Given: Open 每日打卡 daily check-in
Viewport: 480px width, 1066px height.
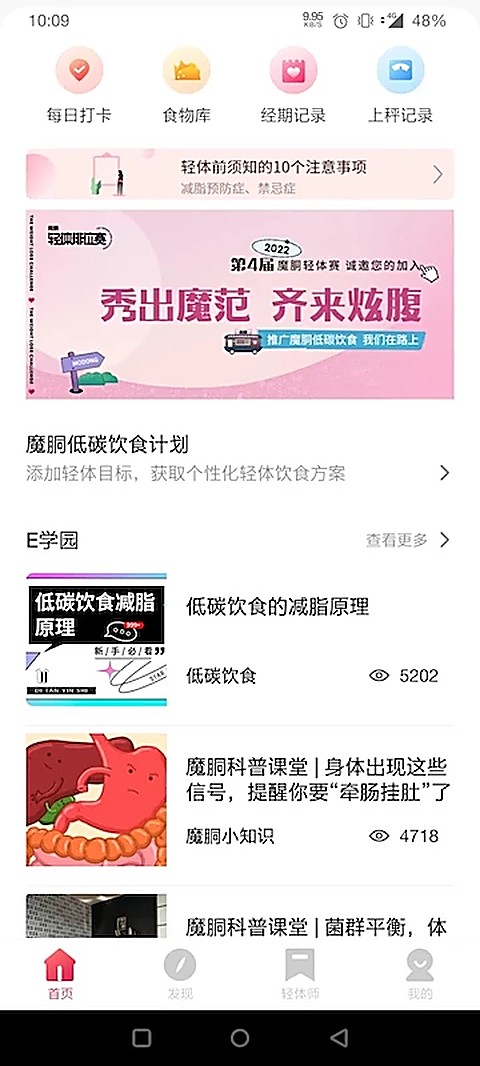Looking at the screenshot, I should [x=79, y=85].
